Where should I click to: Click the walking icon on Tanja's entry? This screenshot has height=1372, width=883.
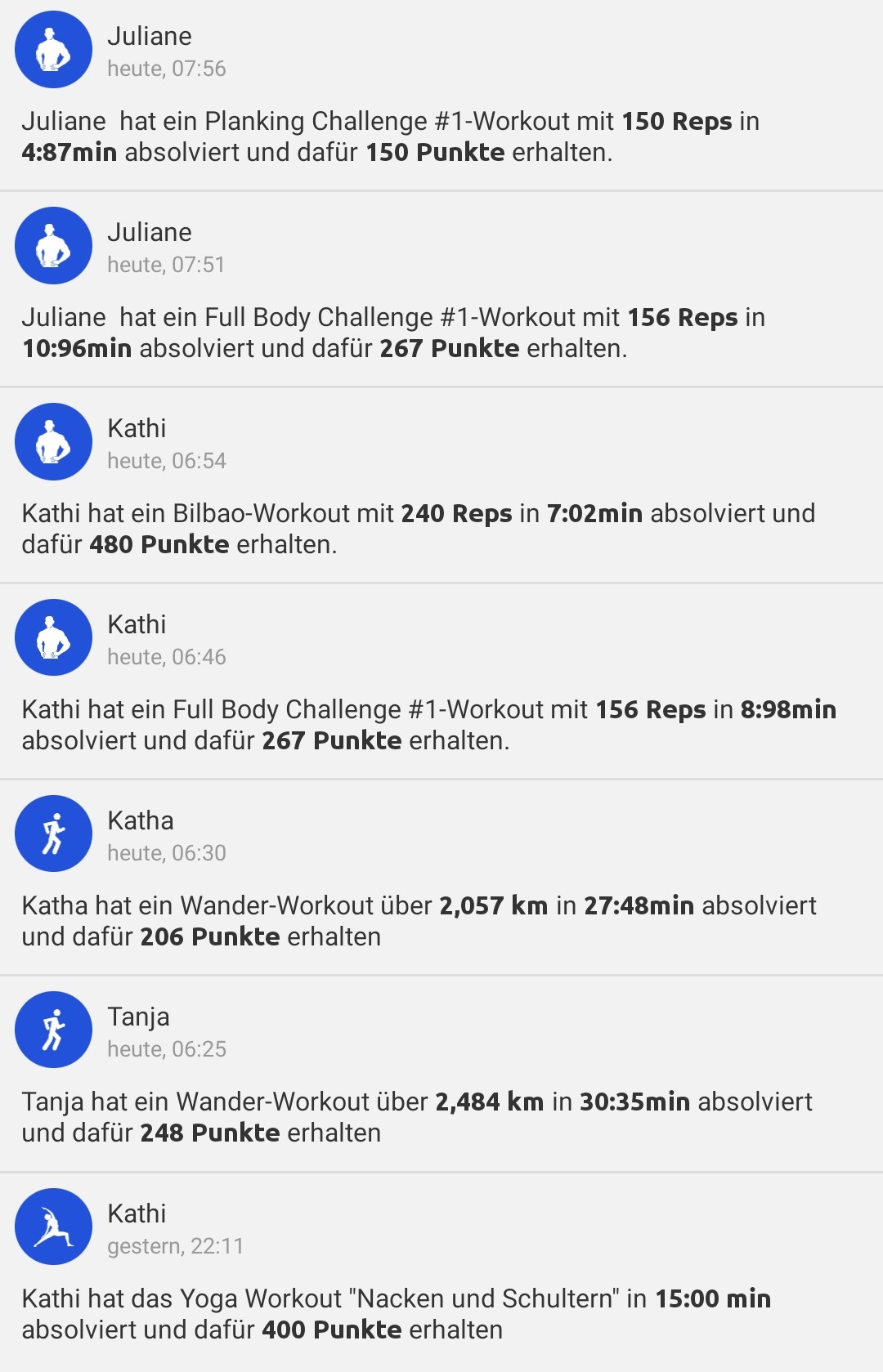click(x=53, y=1030)
